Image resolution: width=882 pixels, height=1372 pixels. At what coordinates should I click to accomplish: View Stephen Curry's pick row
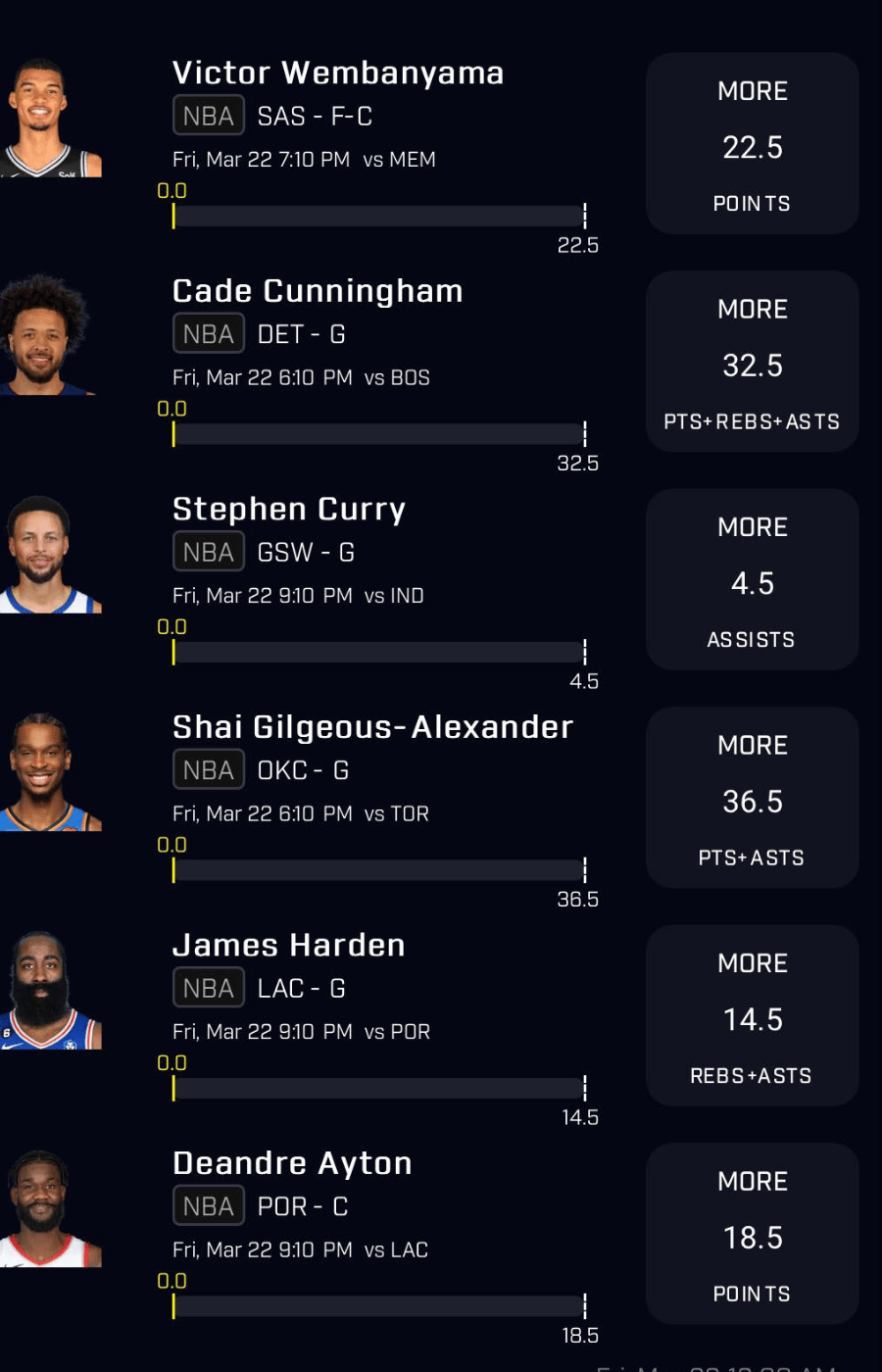pyautogui.click(x=289, y=510)
